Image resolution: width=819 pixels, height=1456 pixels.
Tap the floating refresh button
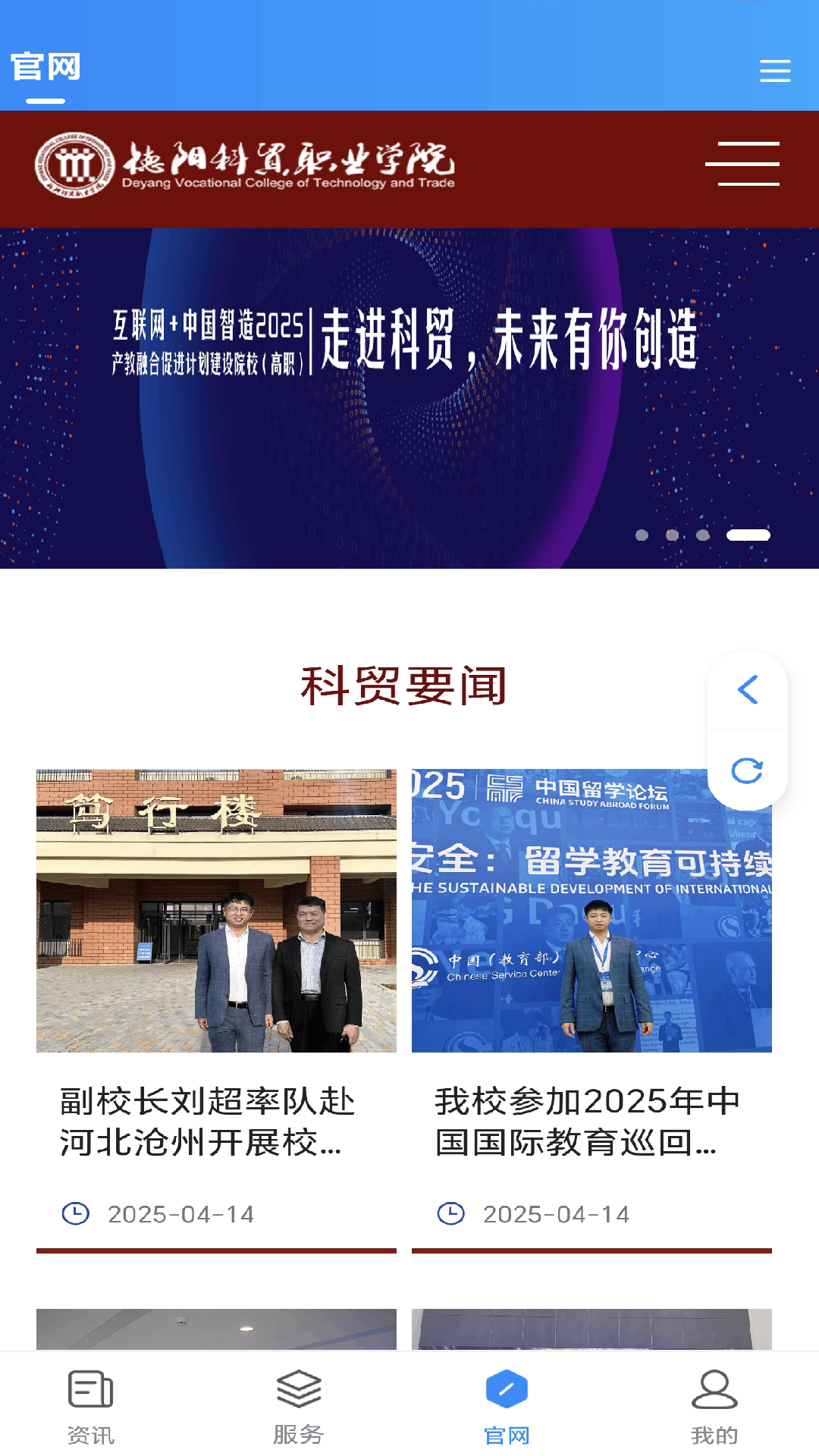(748, 772)
